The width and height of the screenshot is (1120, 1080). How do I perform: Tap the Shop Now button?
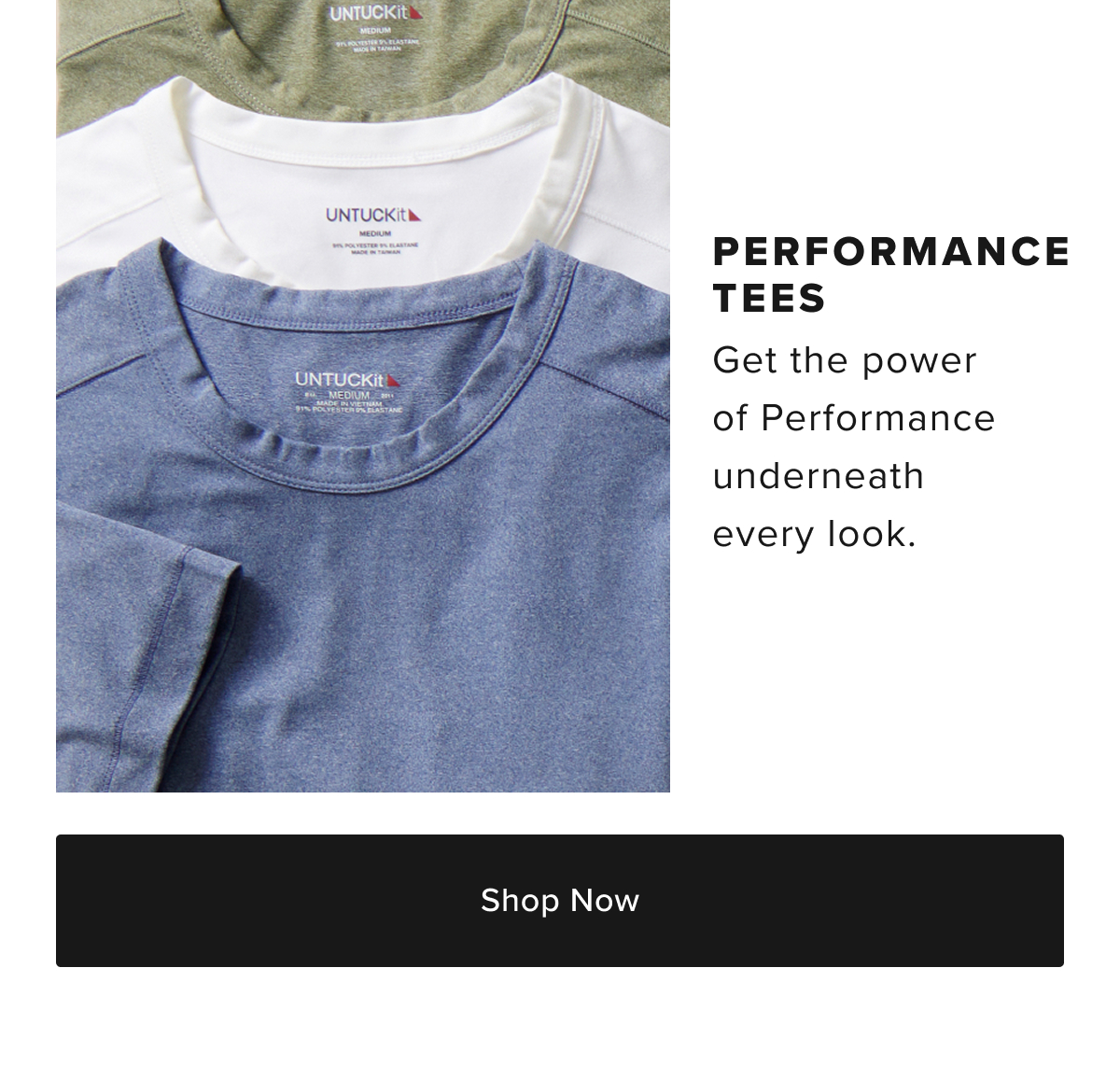point(560,900)
